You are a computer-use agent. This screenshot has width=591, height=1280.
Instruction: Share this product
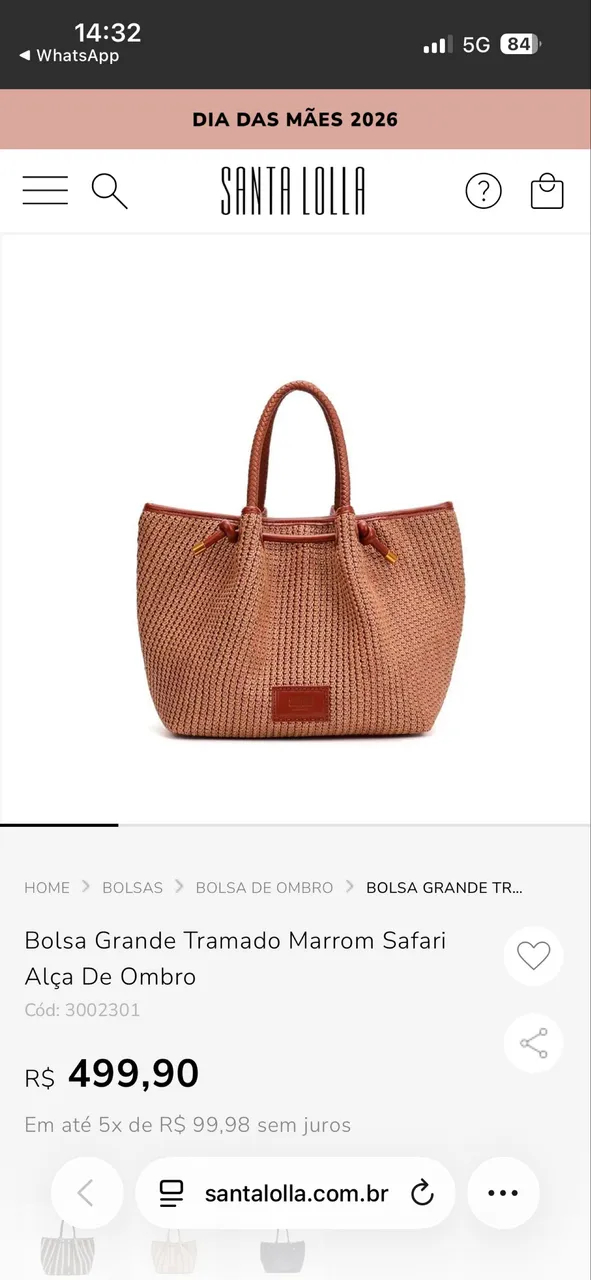(x=533, y=1043)
